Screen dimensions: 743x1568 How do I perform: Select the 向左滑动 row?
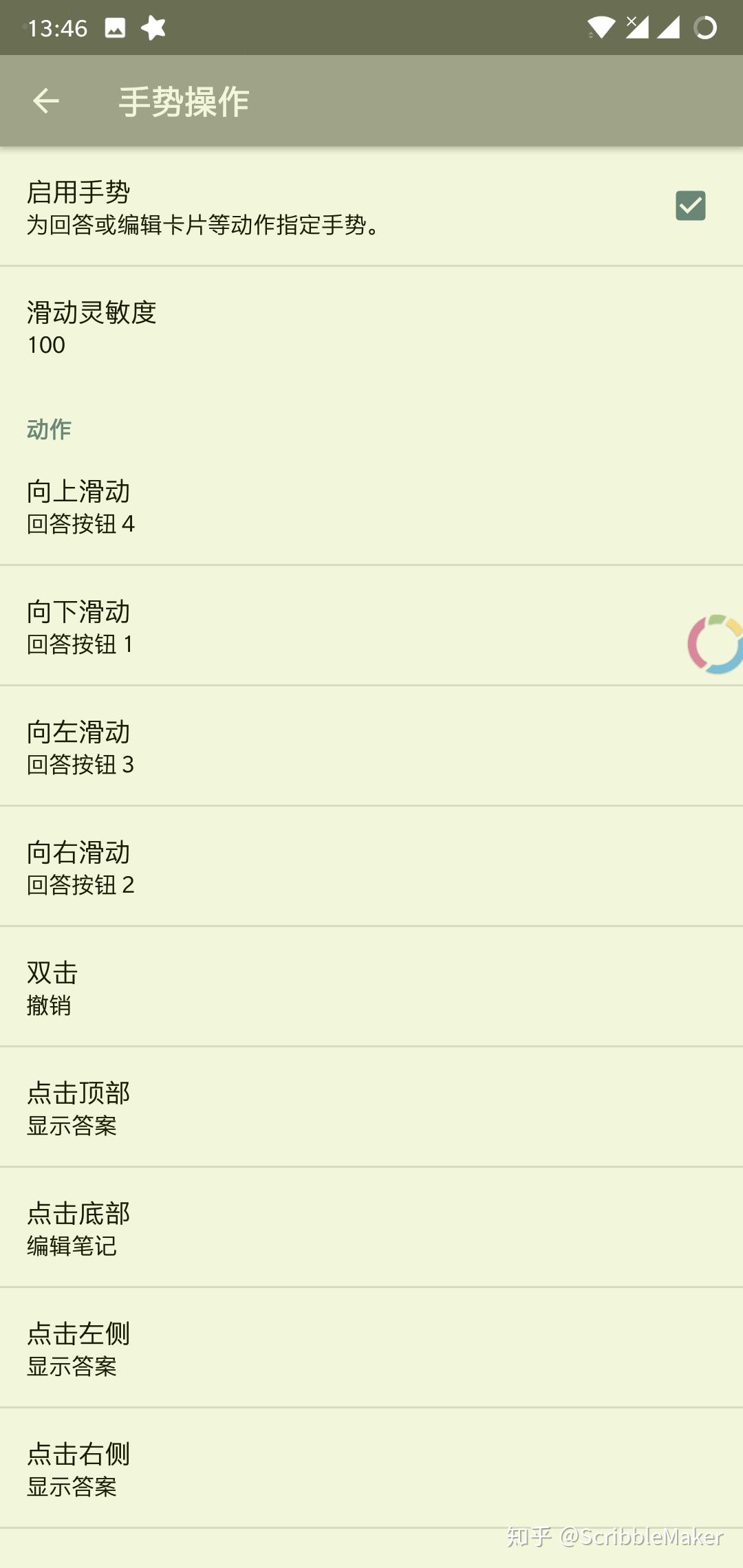(x=371, y=747)
